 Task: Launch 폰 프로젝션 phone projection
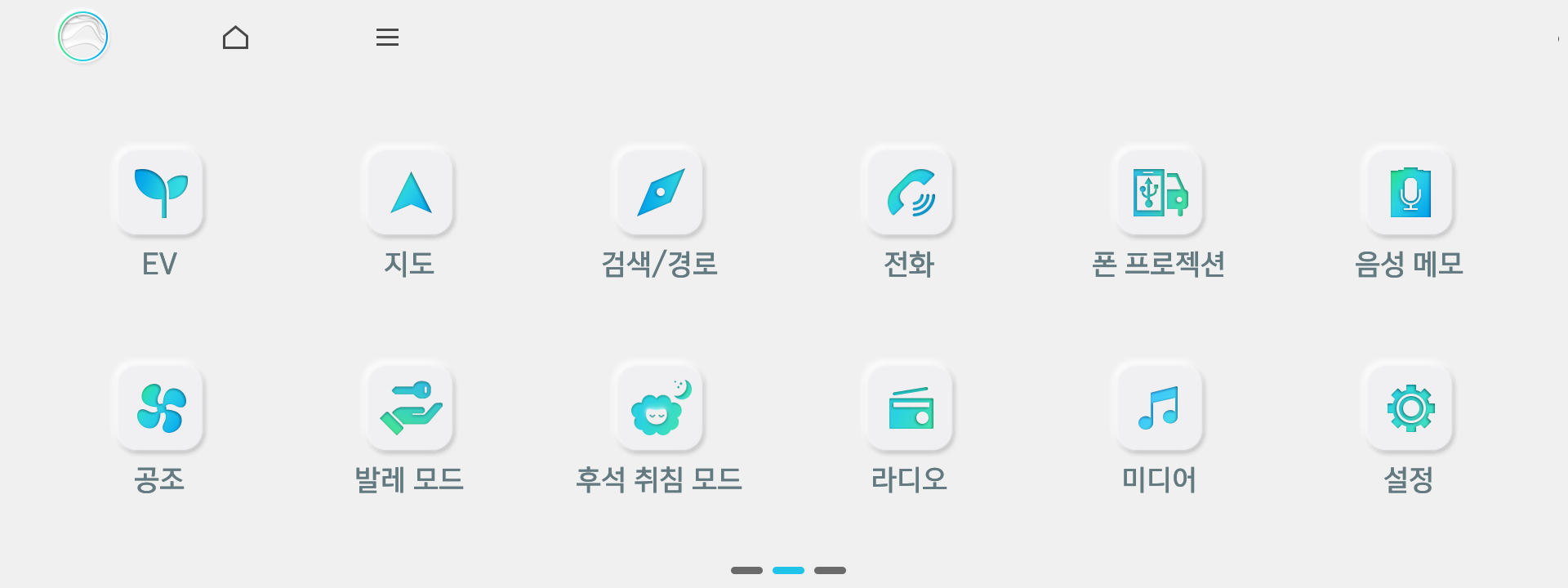pyautogui.click(x=1160, y=193)
